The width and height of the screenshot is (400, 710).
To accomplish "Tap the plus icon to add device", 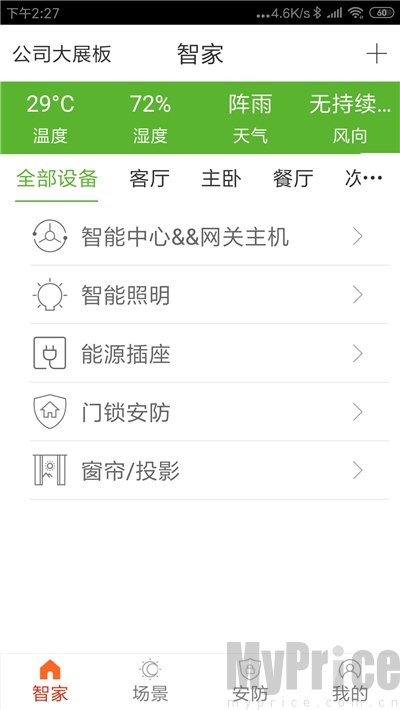I will (x=376, y=54).
